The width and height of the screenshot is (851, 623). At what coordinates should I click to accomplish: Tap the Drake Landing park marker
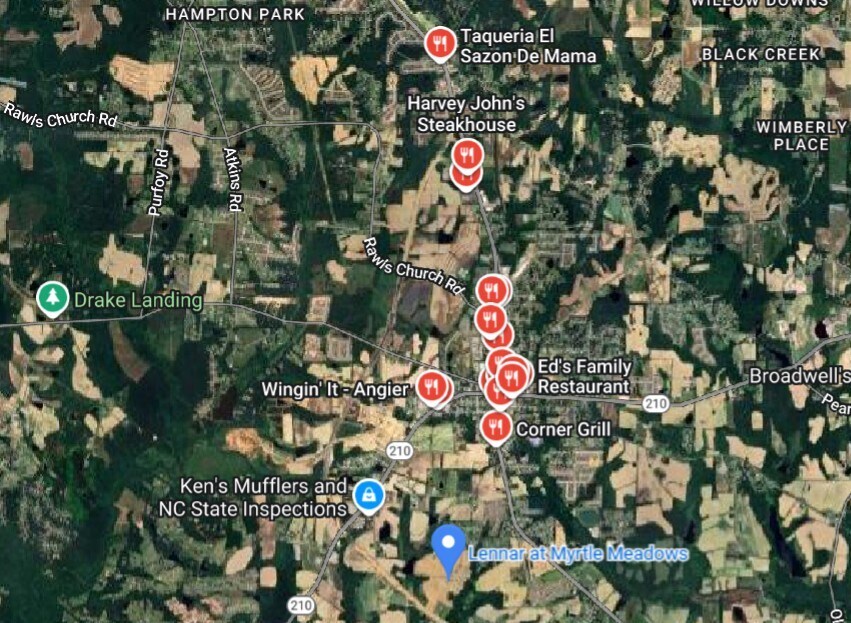52,298
